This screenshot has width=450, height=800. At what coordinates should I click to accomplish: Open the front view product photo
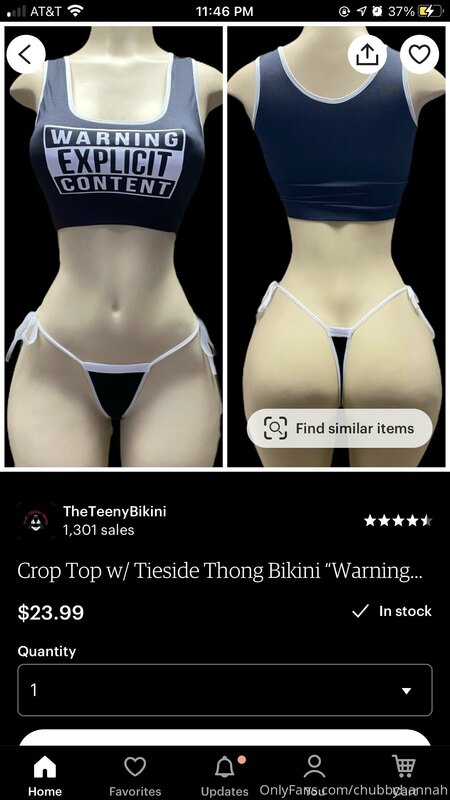(x=114, y=246)
